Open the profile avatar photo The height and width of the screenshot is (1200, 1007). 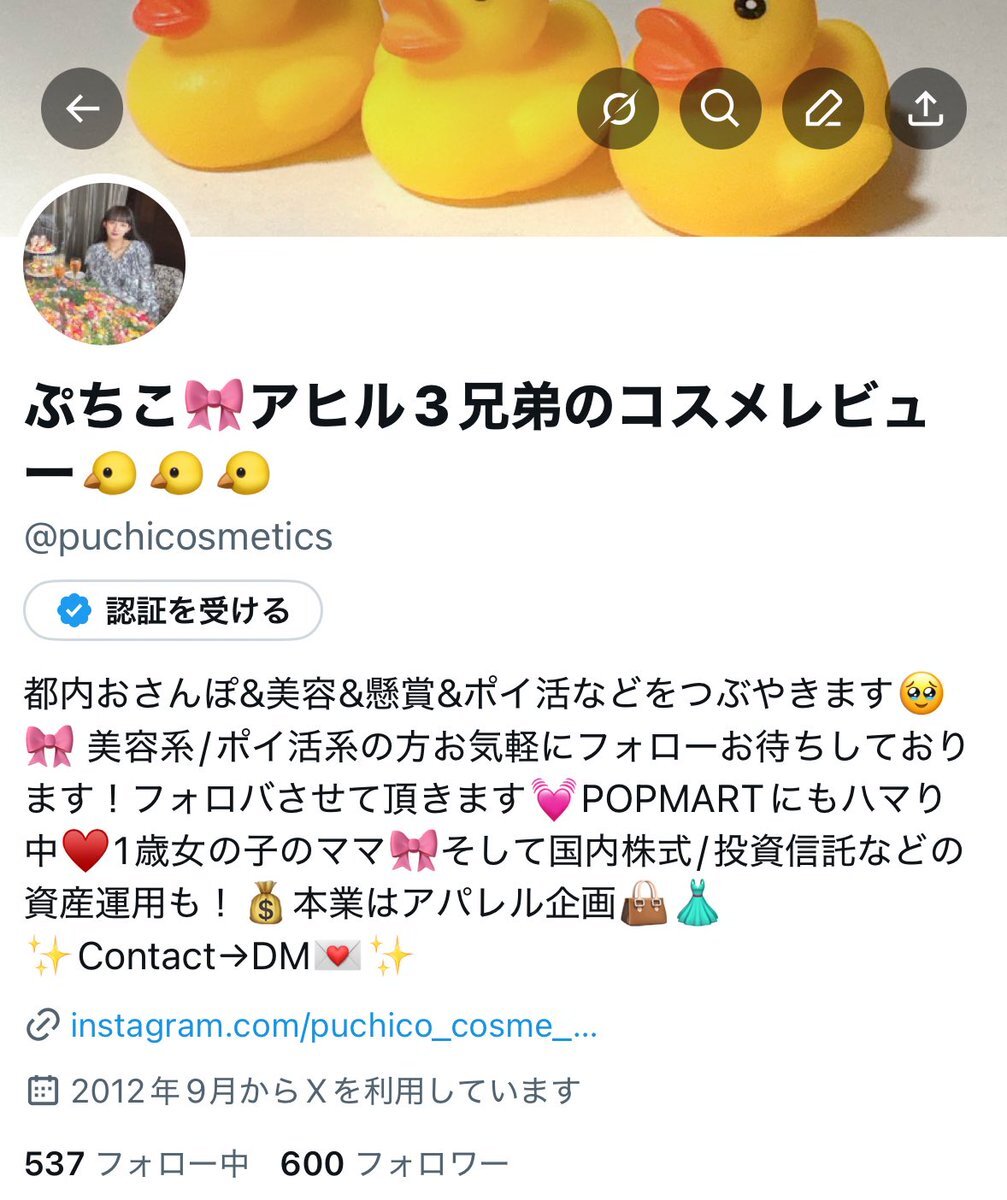pos(104,264)
